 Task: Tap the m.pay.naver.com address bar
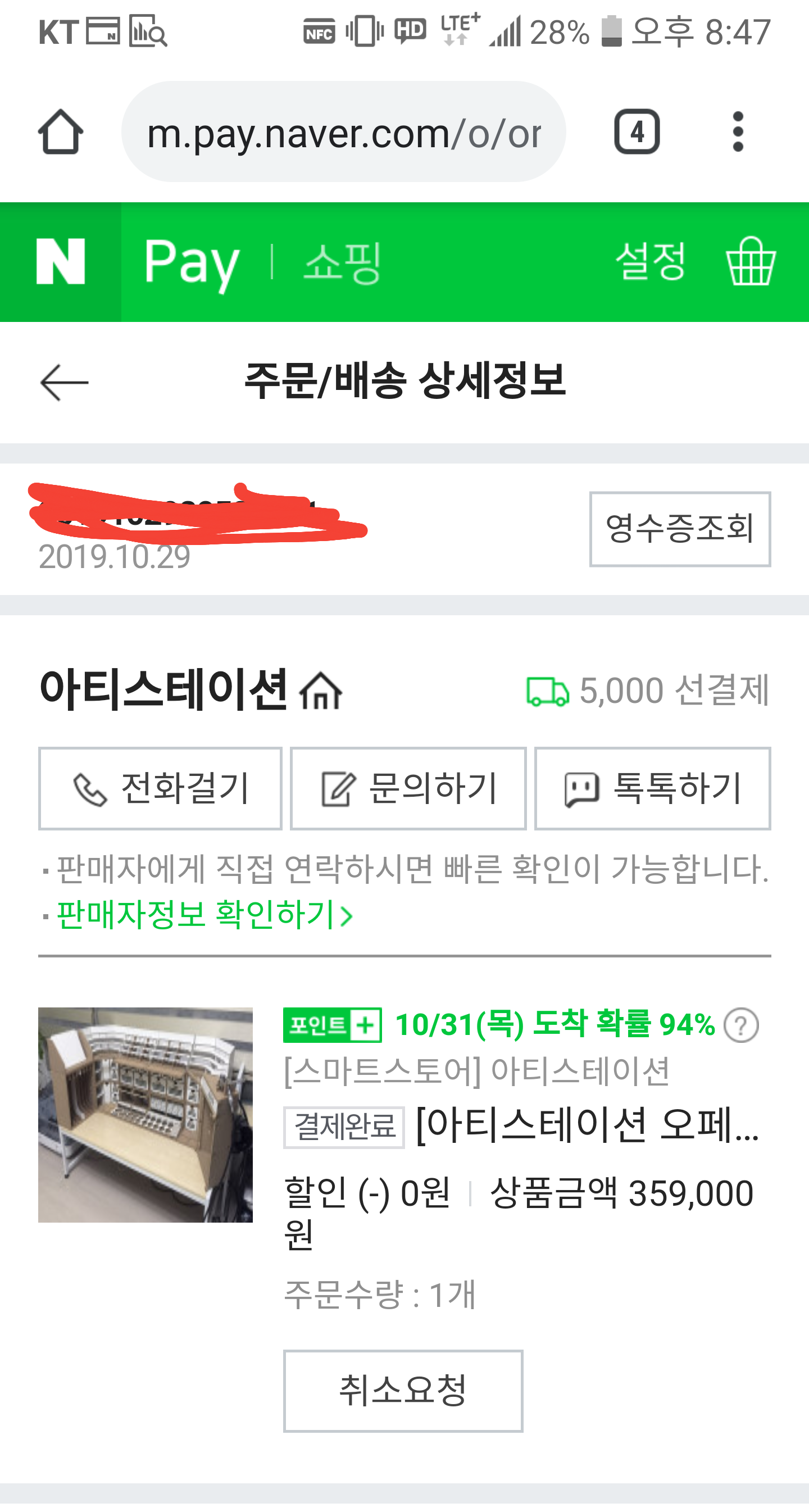tap(343, 133)
